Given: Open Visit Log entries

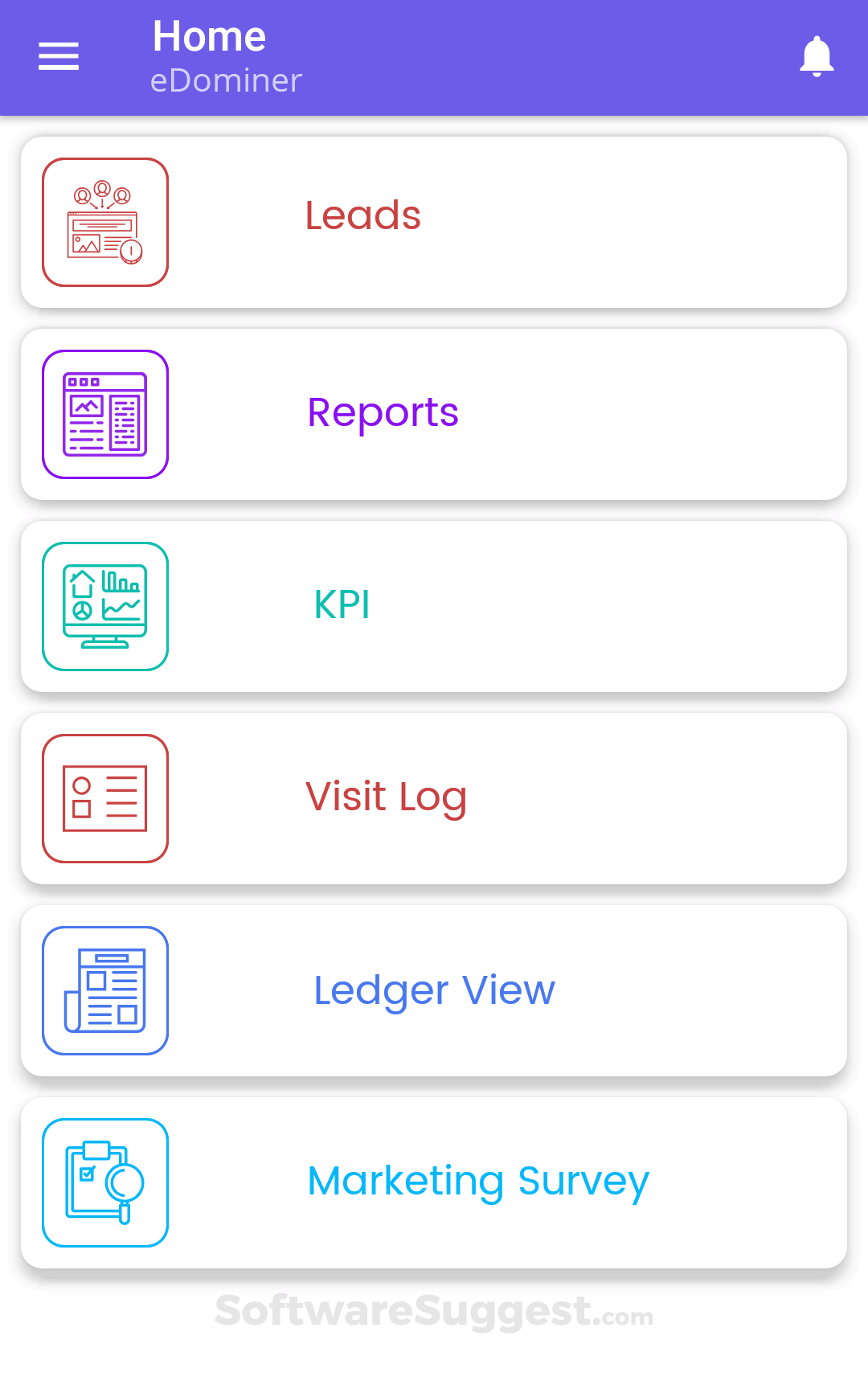Looking at the screenshot, I should pos(387,796).
